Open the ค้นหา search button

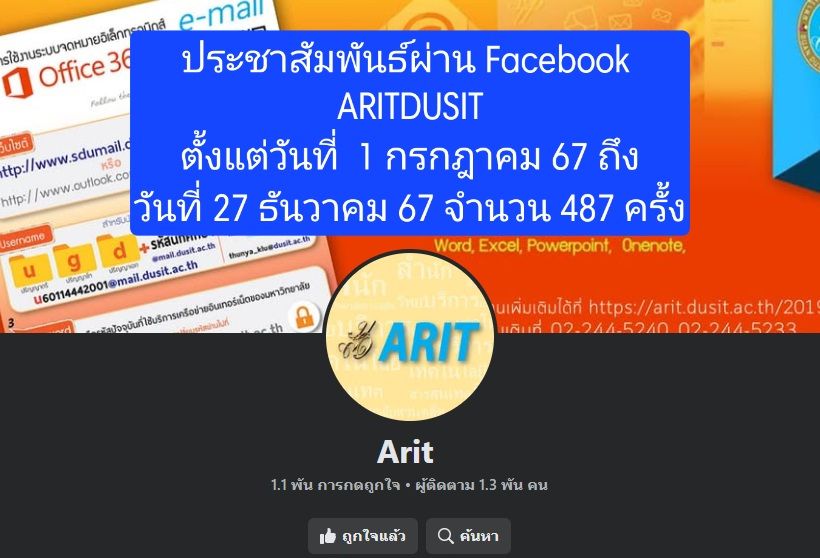[x=468, y=536]
